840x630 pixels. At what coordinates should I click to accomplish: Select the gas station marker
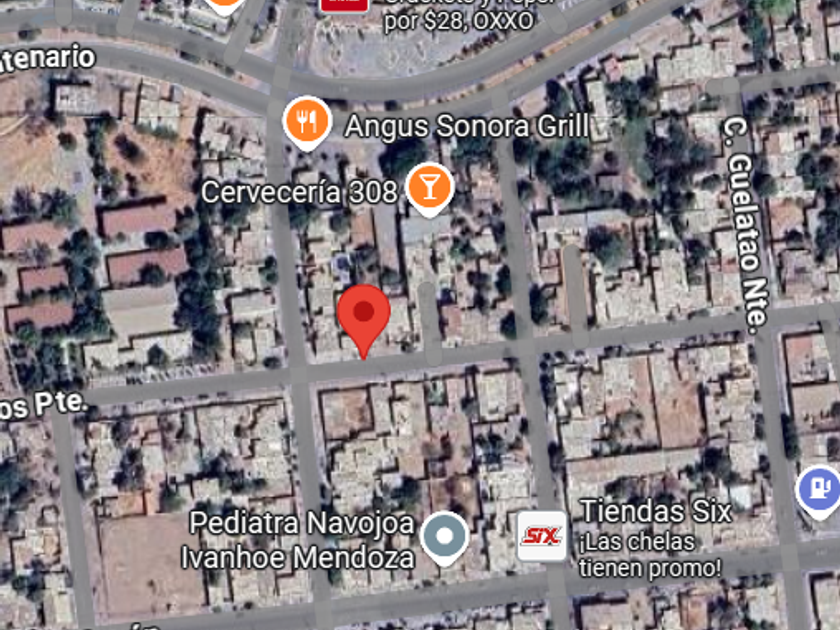tap(819, 489)
